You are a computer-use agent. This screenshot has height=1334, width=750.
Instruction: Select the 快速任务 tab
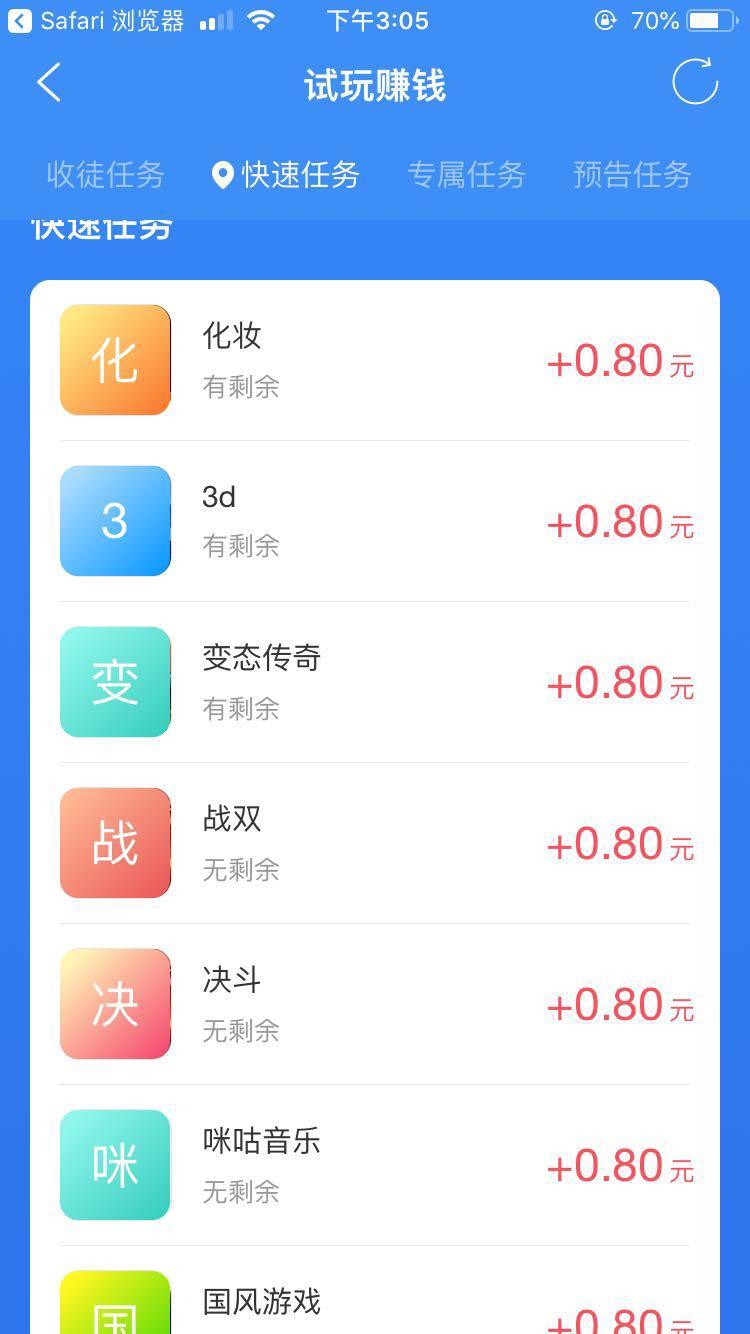click(x=286, y=175)
